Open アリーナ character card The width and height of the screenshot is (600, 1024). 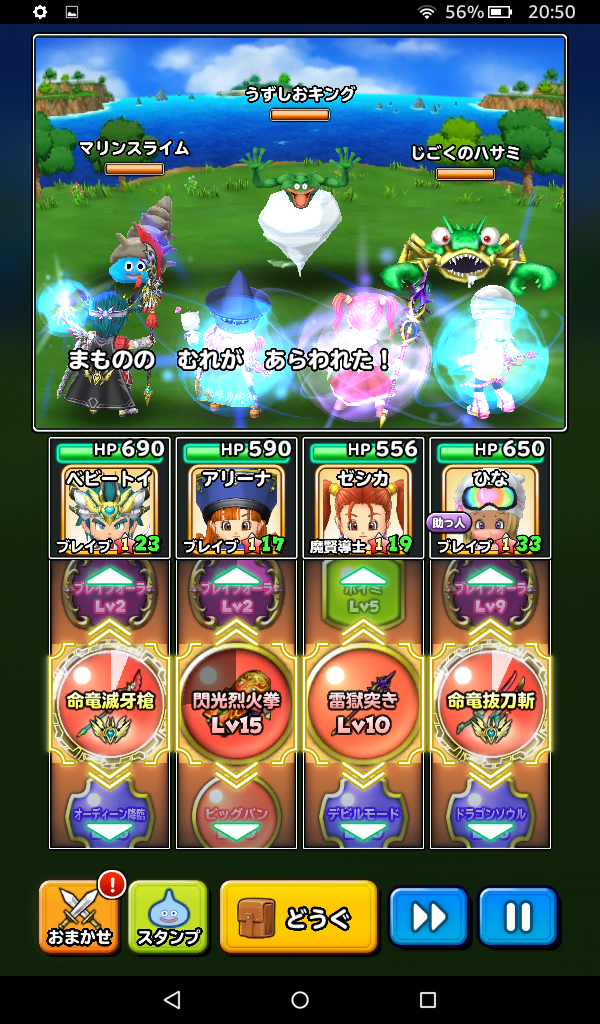[236, 497]
